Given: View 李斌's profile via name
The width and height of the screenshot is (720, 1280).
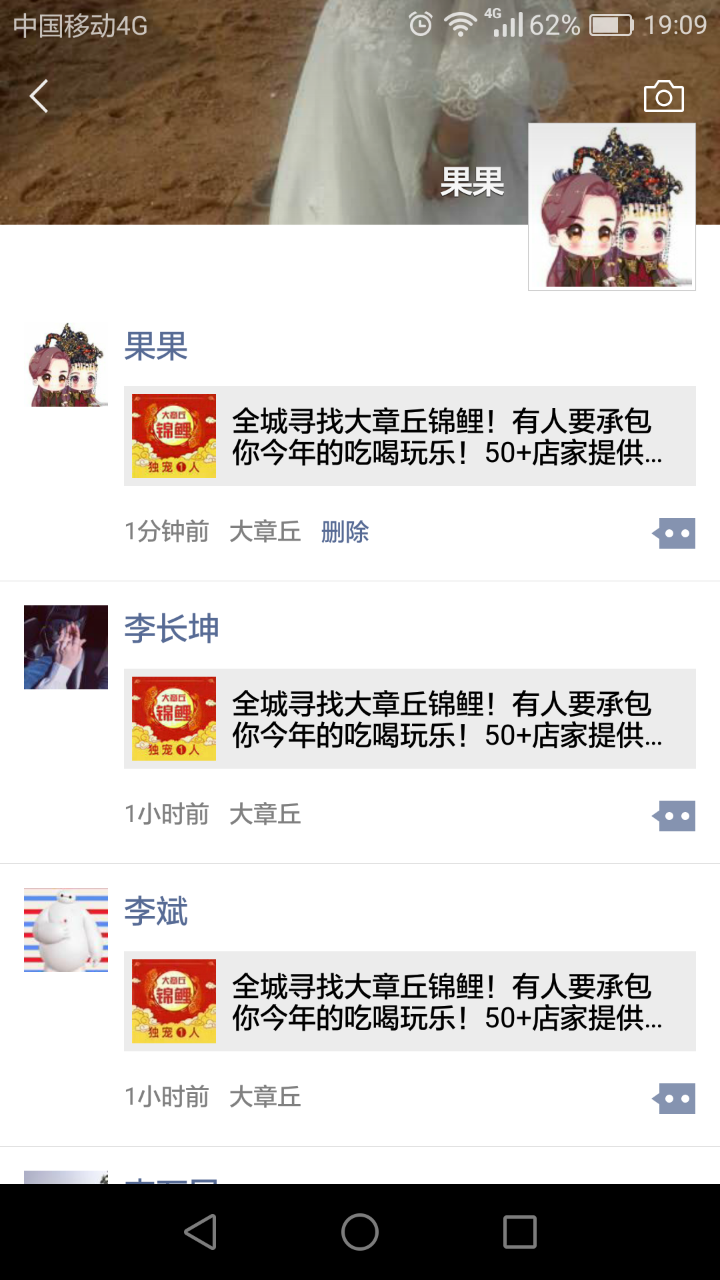Looking at the screenshot, I should tap(156, 912).
